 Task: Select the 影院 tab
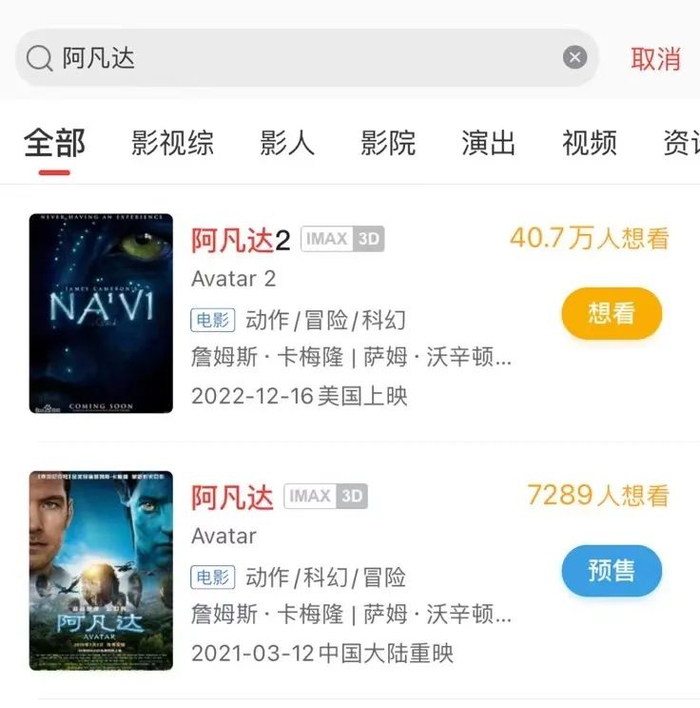[388, 143]
